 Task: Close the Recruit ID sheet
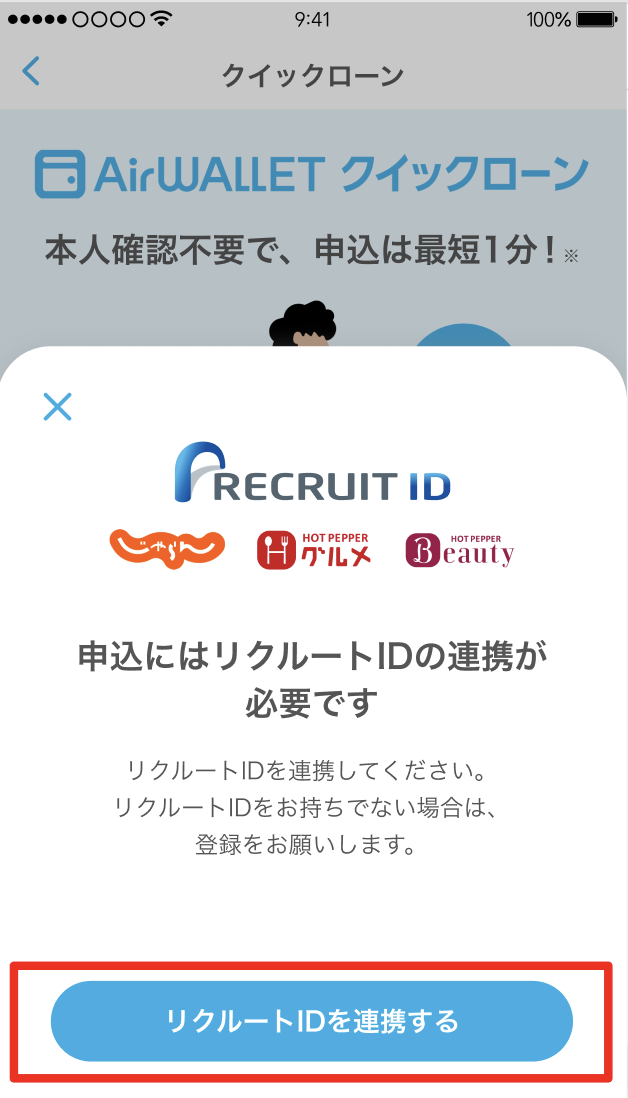(57, 406)
